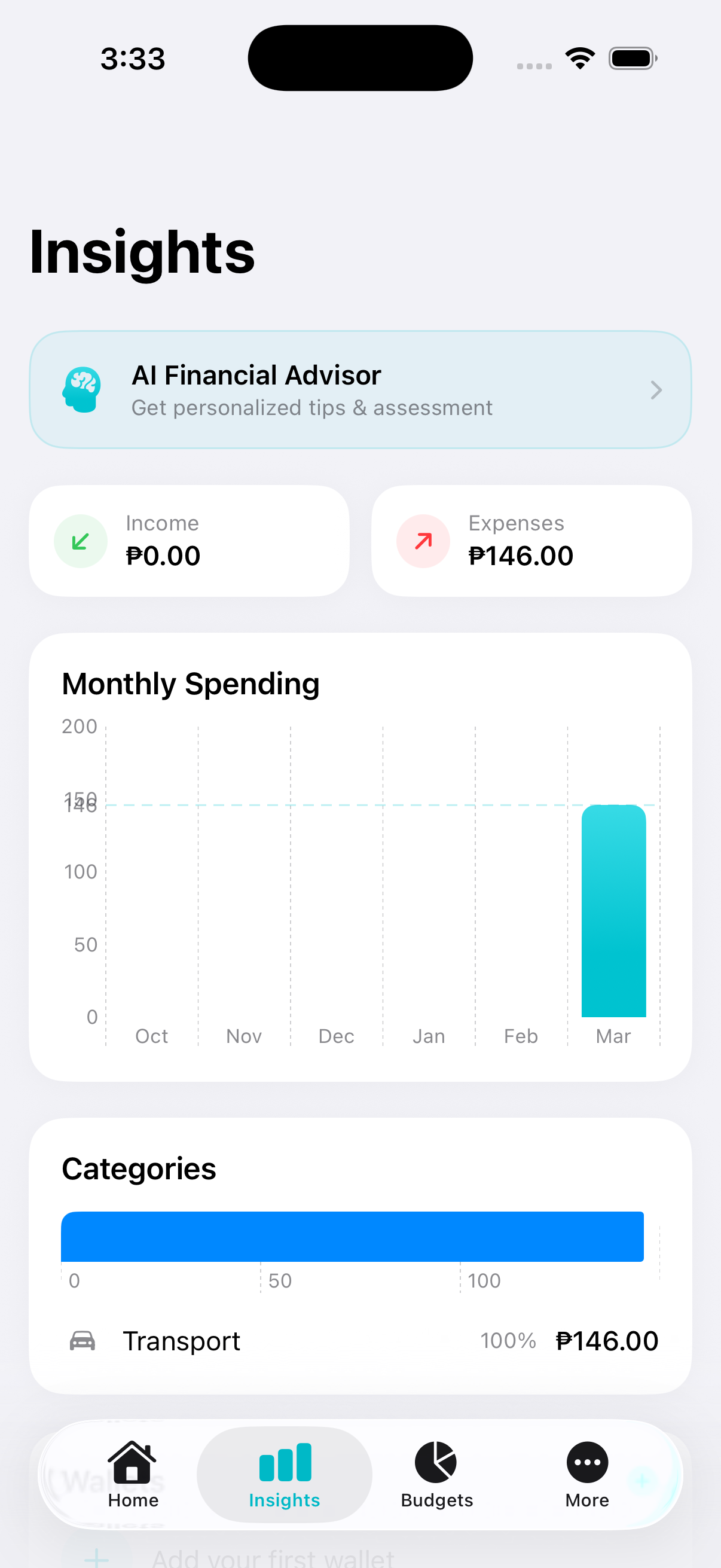Tap the Income card

click(190, 541)
